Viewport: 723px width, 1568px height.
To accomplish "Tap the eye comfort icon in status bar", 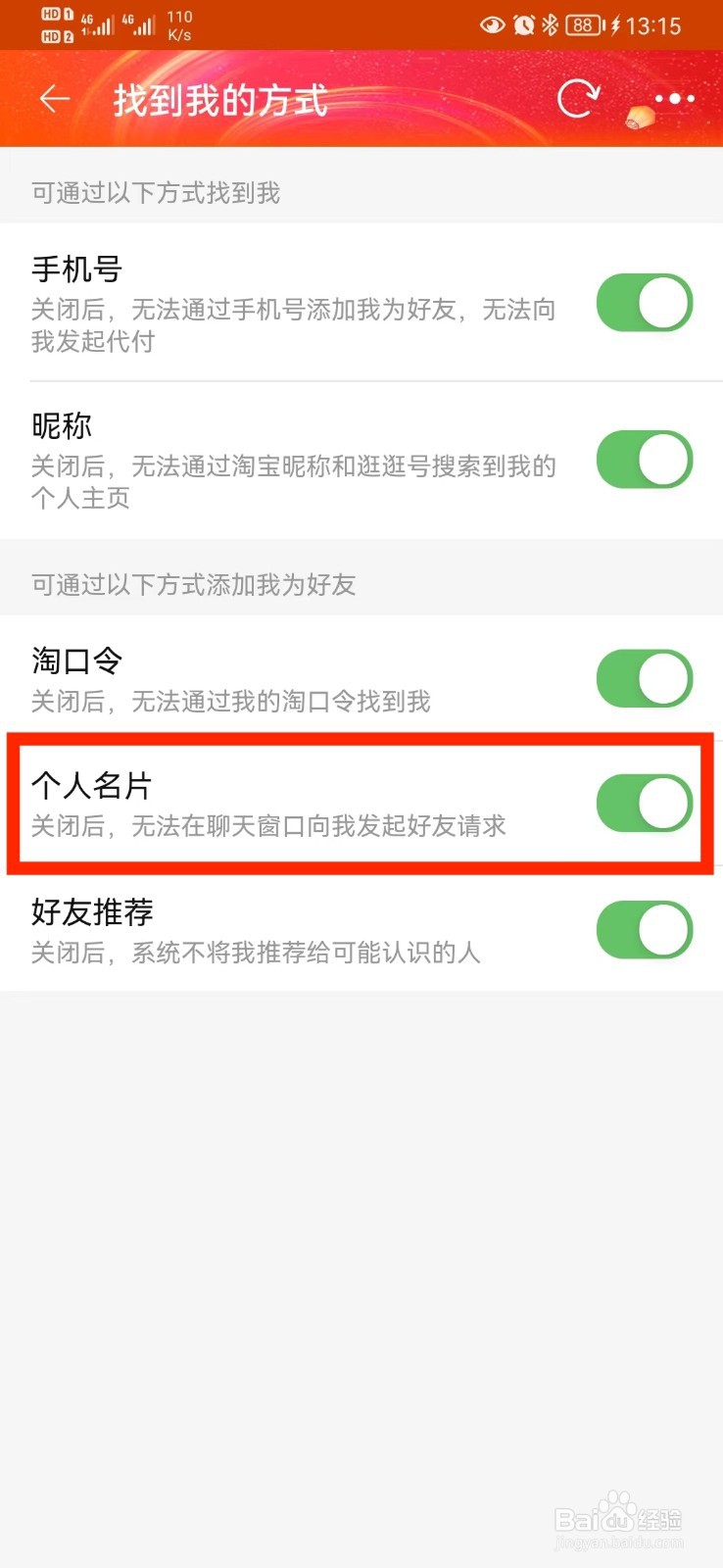I will tap(492, 25).
